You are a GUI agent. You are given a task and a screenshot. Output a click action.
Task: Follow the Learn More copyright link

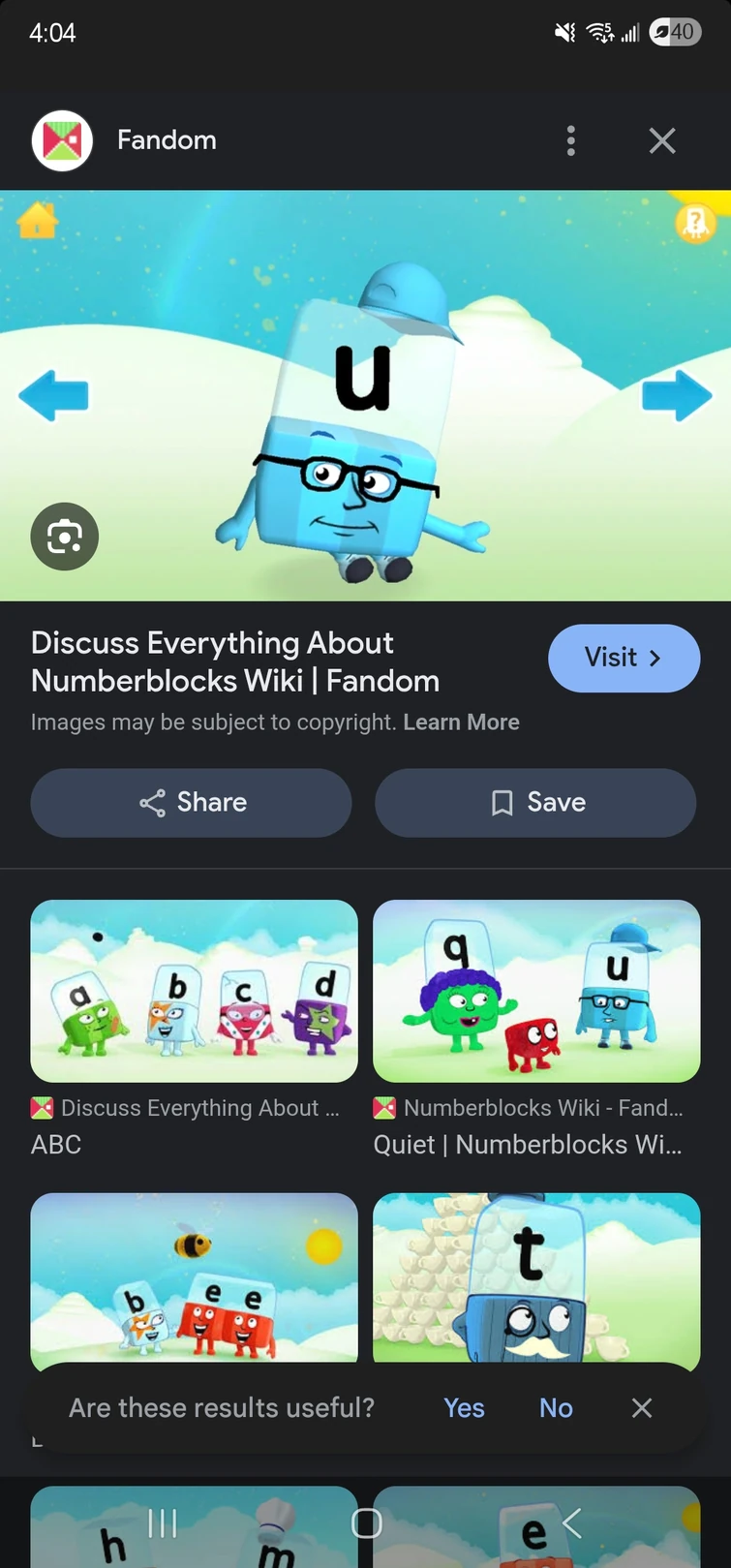coord(461,723)
